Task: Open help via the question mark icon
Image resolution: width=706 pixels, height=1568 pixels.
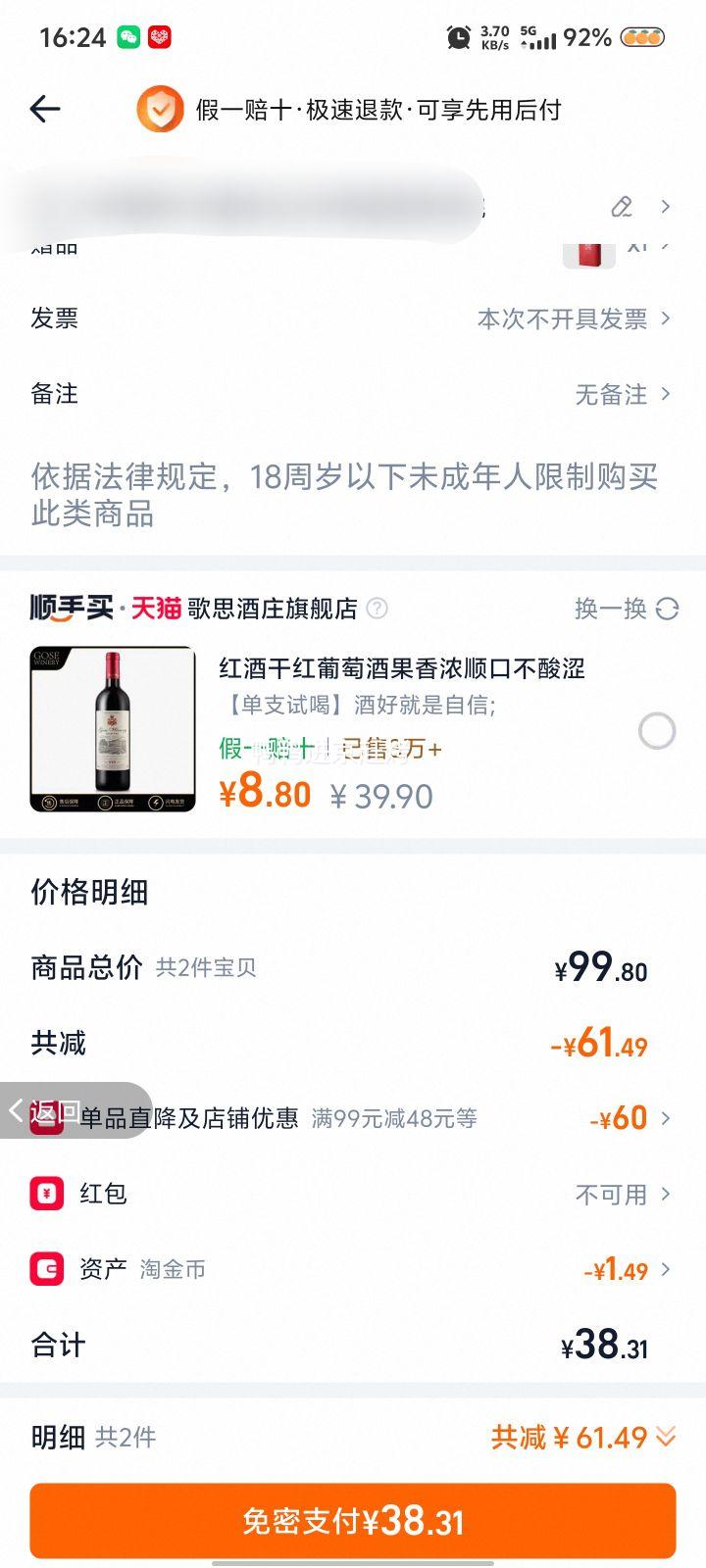Action: click(x=378, y=609)
